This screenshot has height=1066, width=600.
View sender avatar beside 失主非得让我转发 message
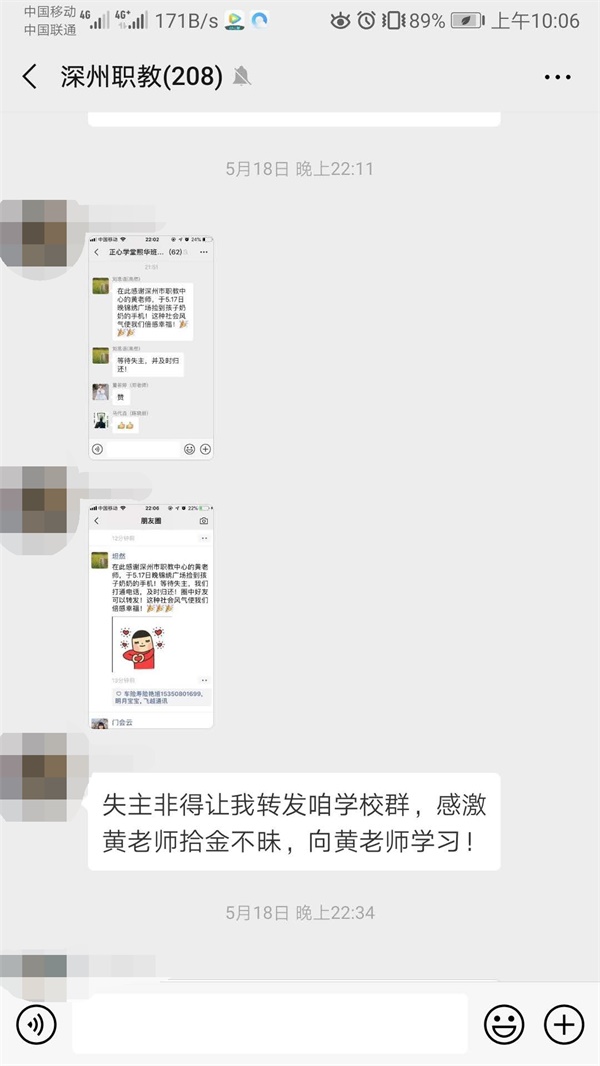tap(35, 770)
